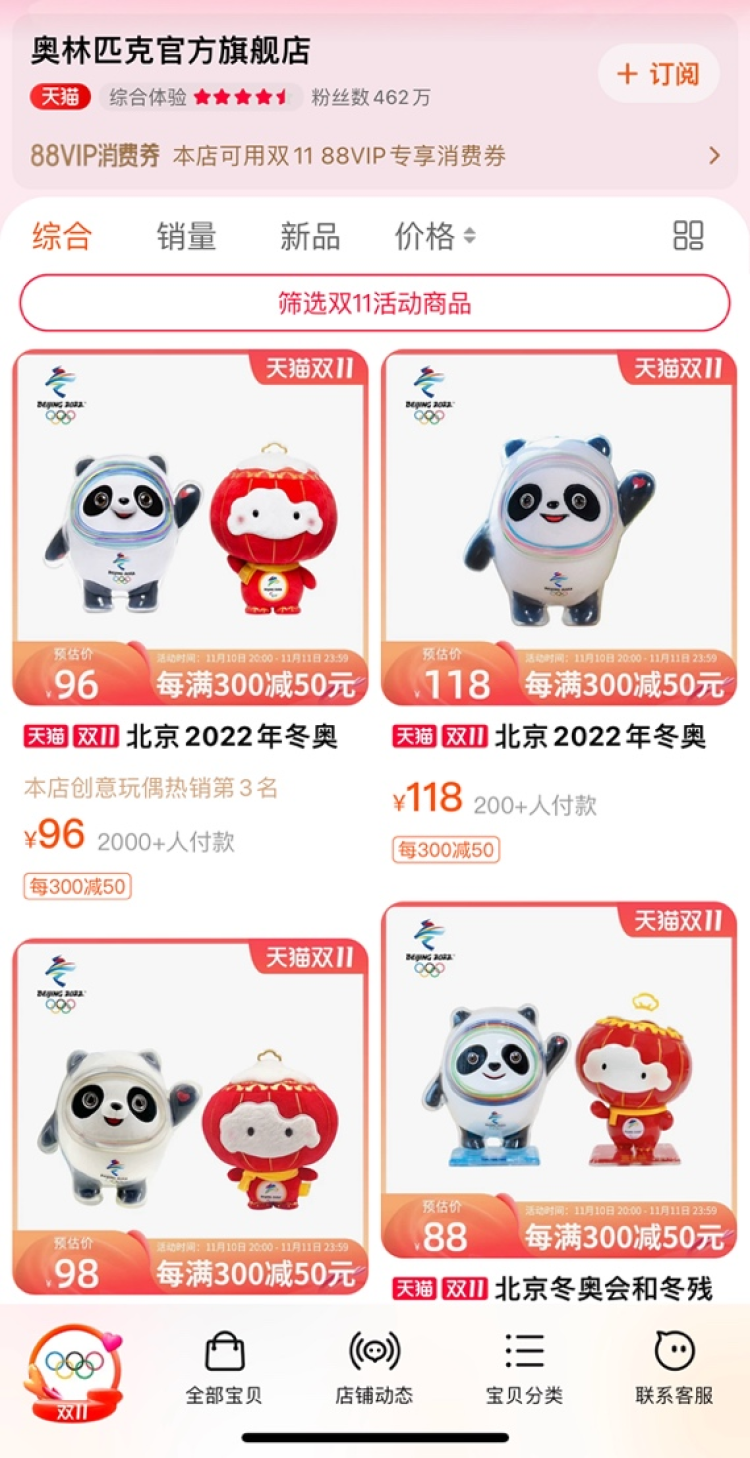Toggle the grid layout view icon
The image size is (750, 1458).
coord(688,236)
